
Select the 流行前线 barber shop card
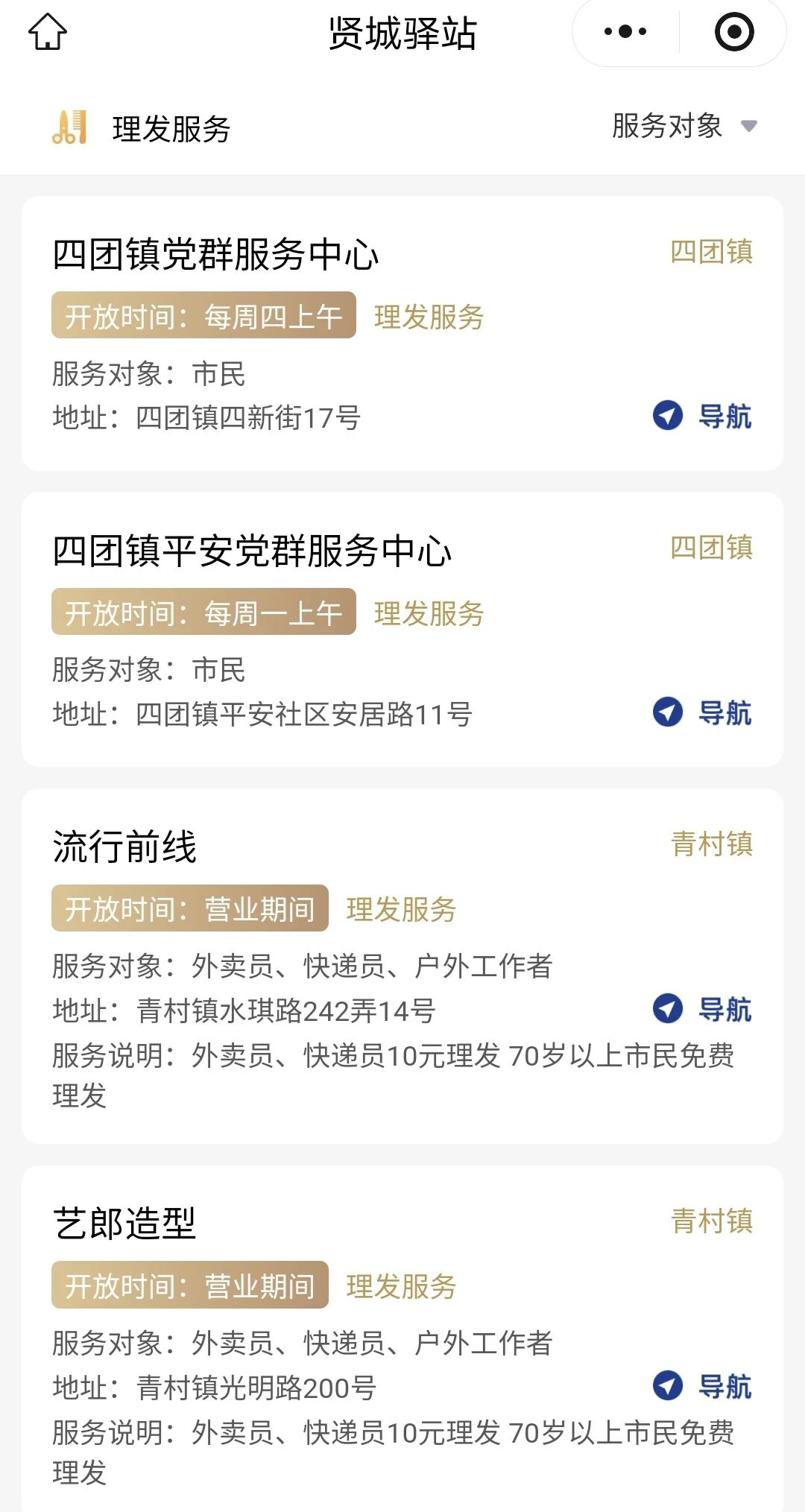coord(124,847)
